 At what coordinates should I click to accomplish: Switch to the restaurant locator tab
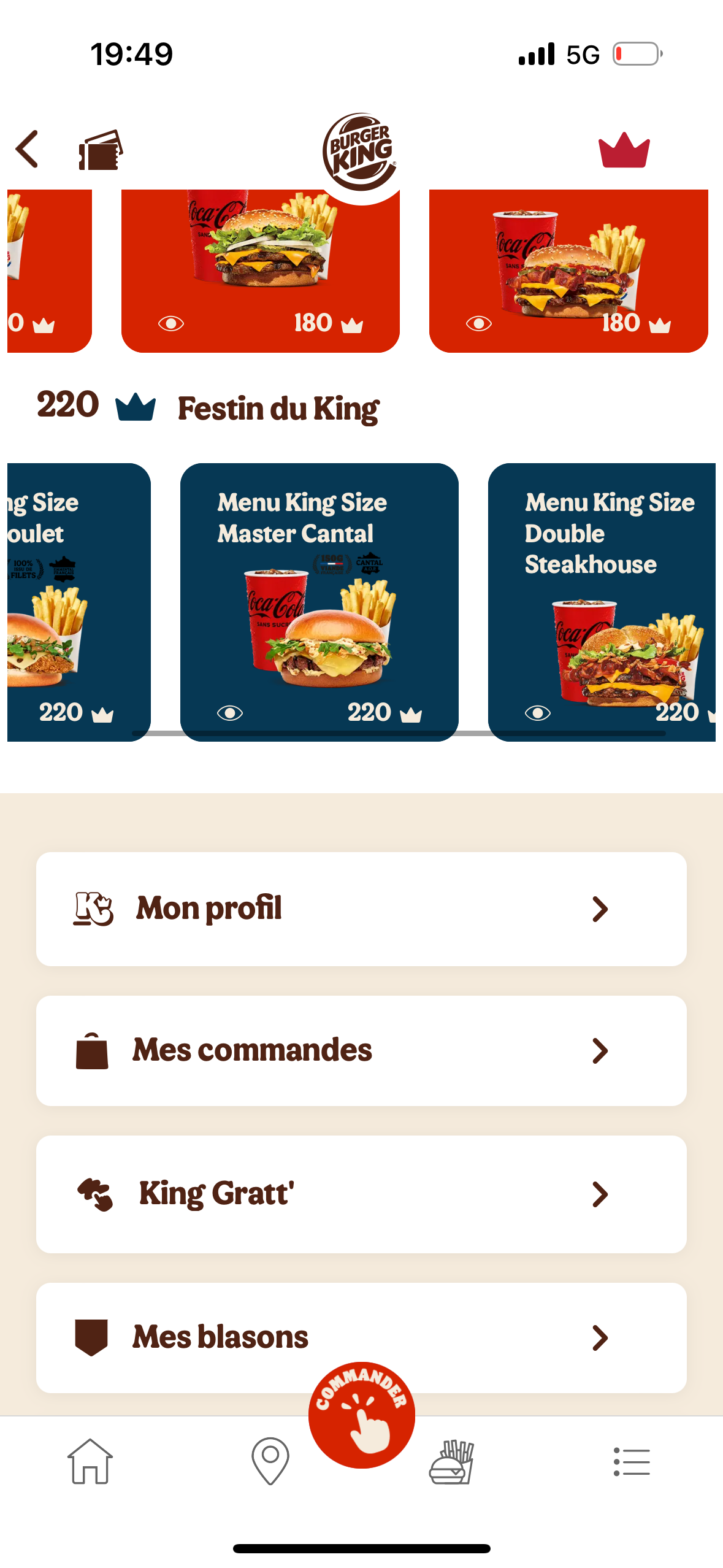270,1461
